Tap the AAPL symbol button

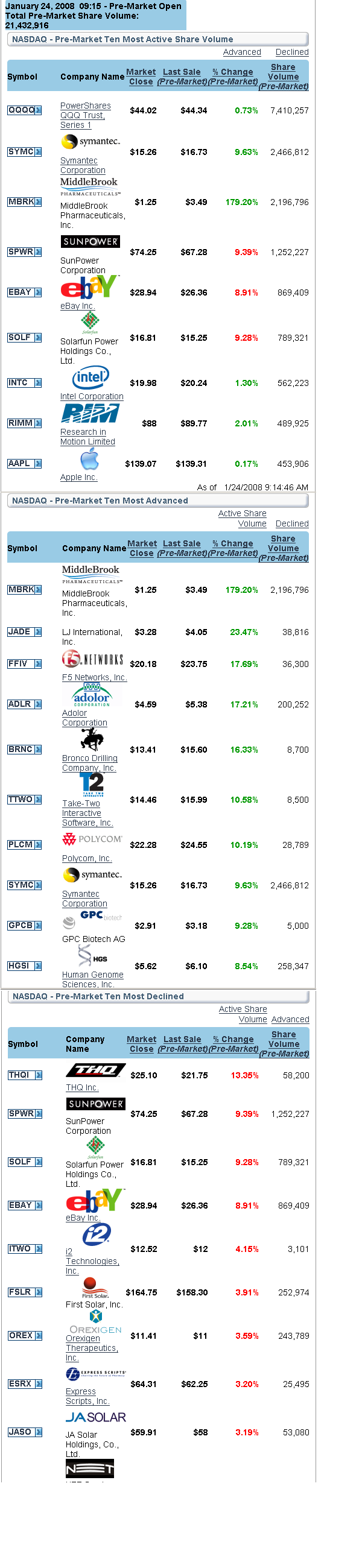tap(24, 464)
